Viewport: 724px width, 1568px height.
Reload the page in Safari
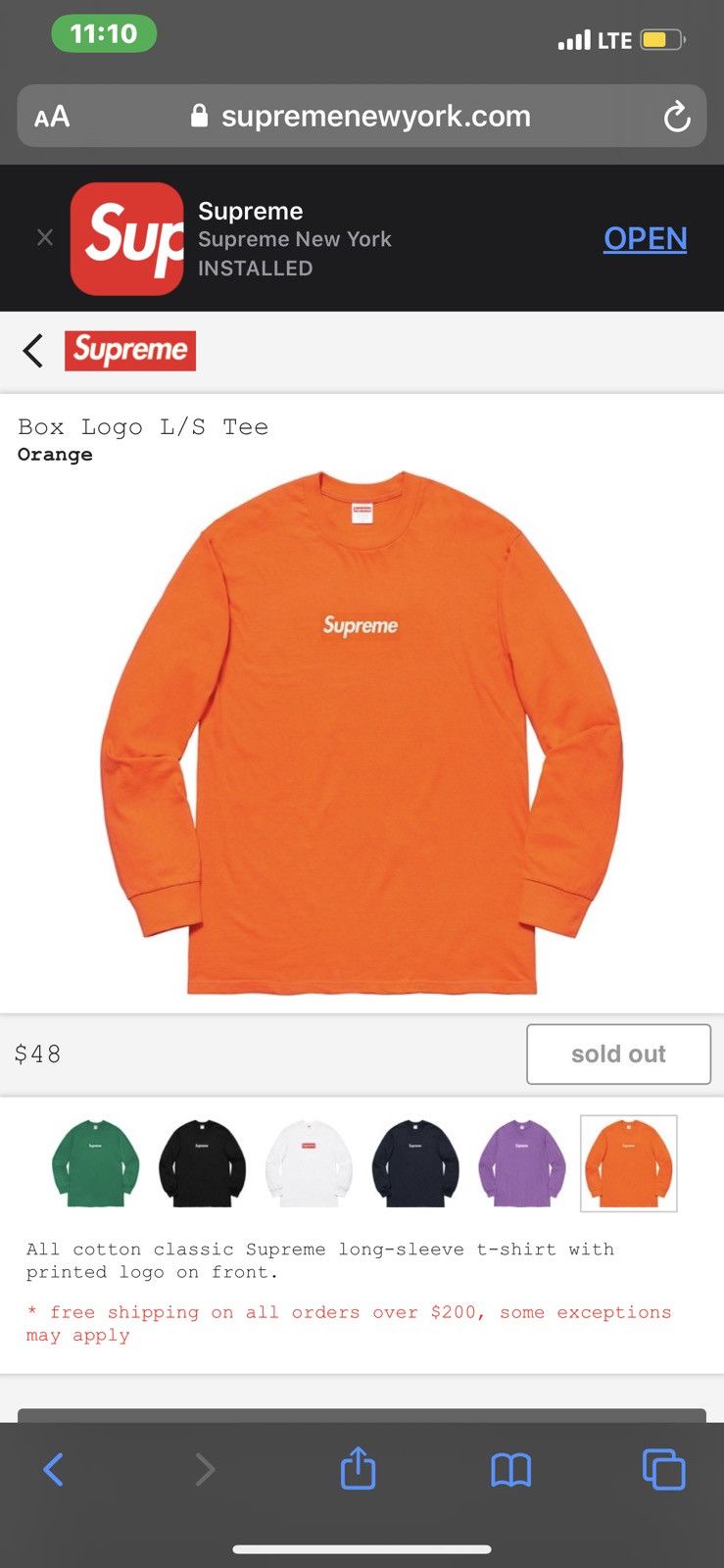coord(677,118)
